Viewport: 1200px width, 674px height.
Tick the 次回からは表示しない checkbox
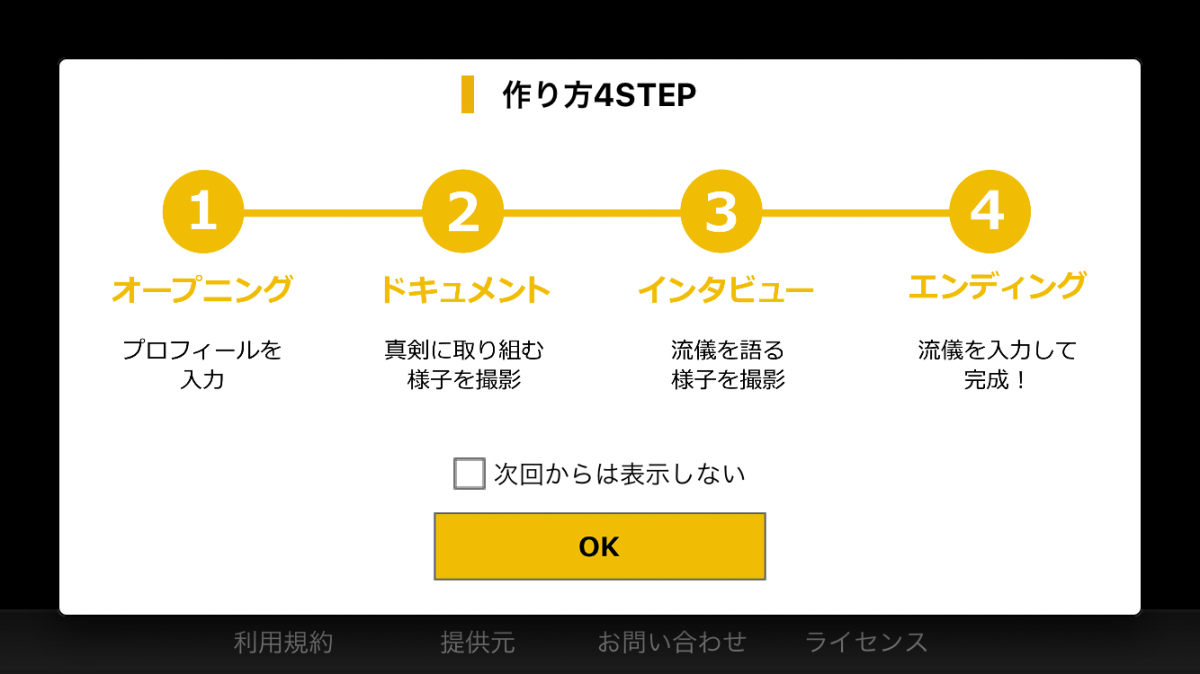click(469, 473)
